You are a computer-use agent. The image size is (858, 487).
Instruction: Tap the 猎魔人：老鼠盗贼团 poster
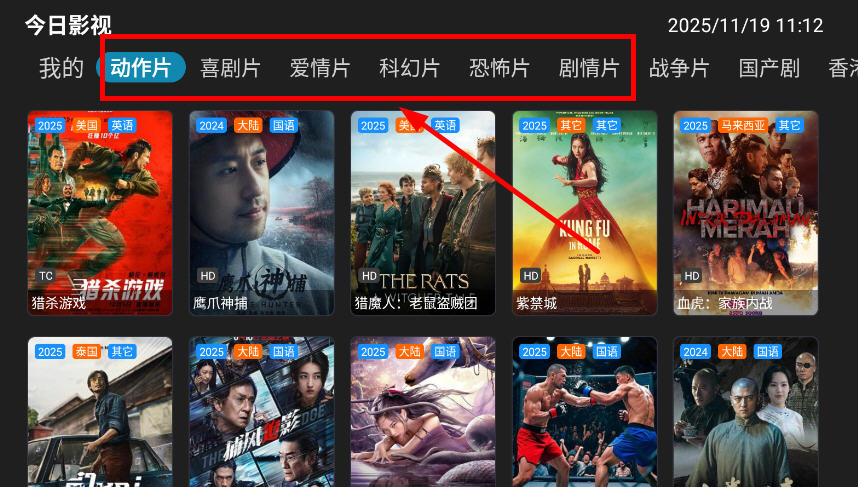[423, 213]
